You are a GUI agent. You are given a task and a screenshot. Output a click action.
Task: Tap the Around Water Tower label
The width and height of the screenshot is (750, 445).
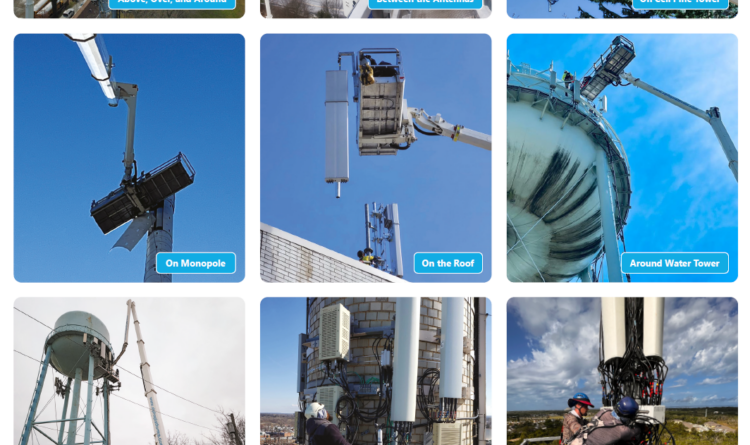pos(674,263)
